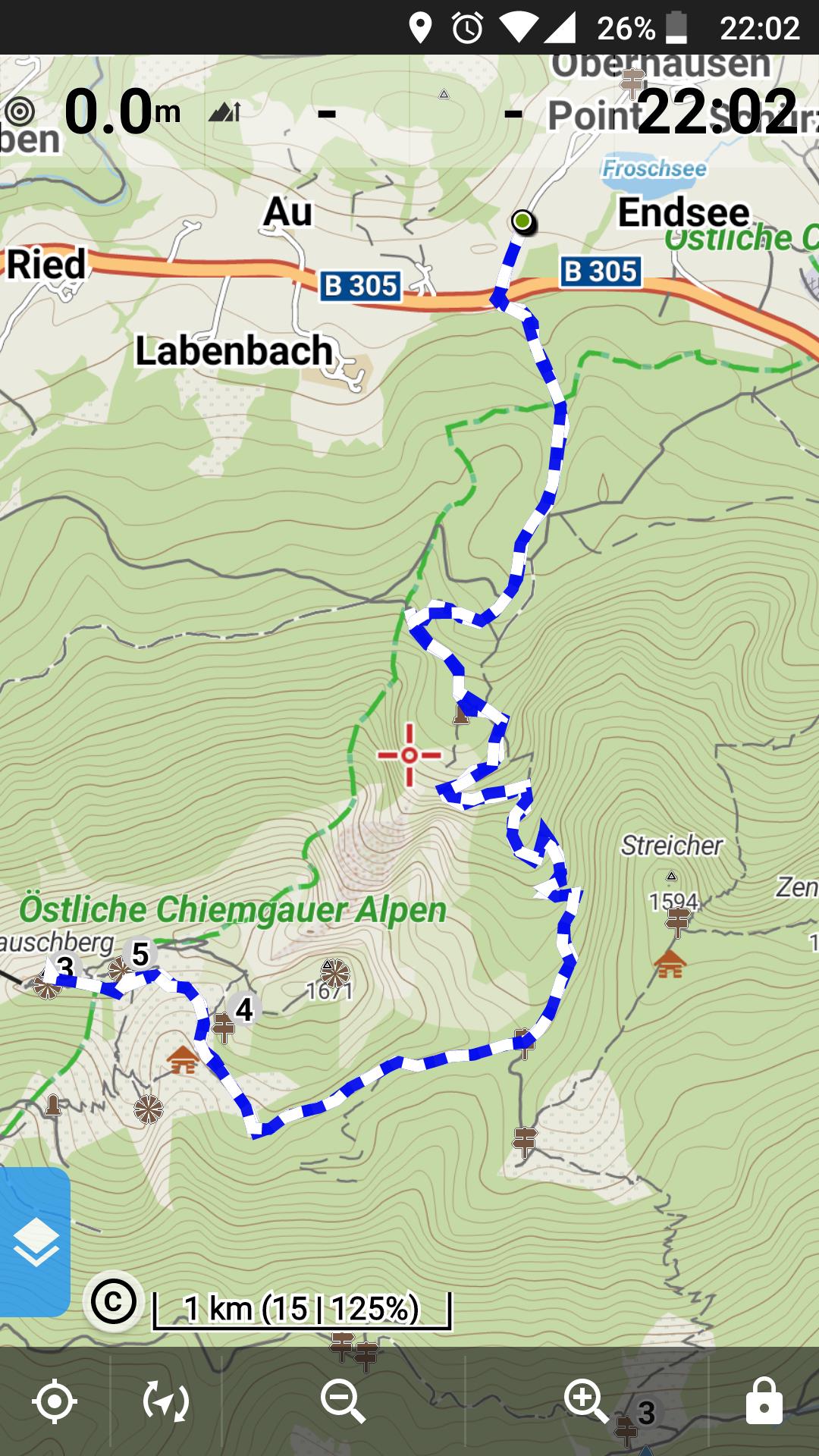The width and height of the screenshot is (819, 1456).
Task: Select route waypoint 4
Action: tap(243, 1009)
